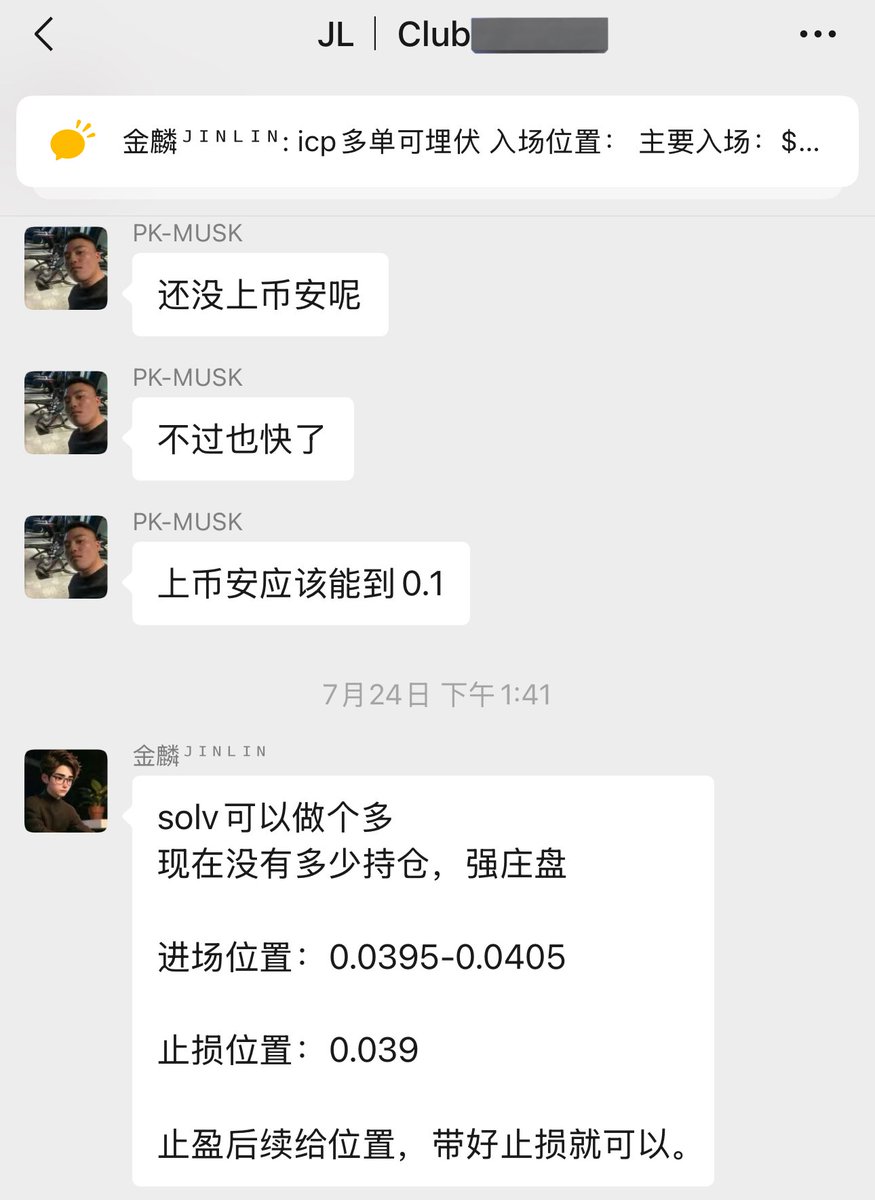875x1200 pixels.
Task: Open PK-MUSK's avatar beside 不过也快了
Action: [x=66, y=412]
